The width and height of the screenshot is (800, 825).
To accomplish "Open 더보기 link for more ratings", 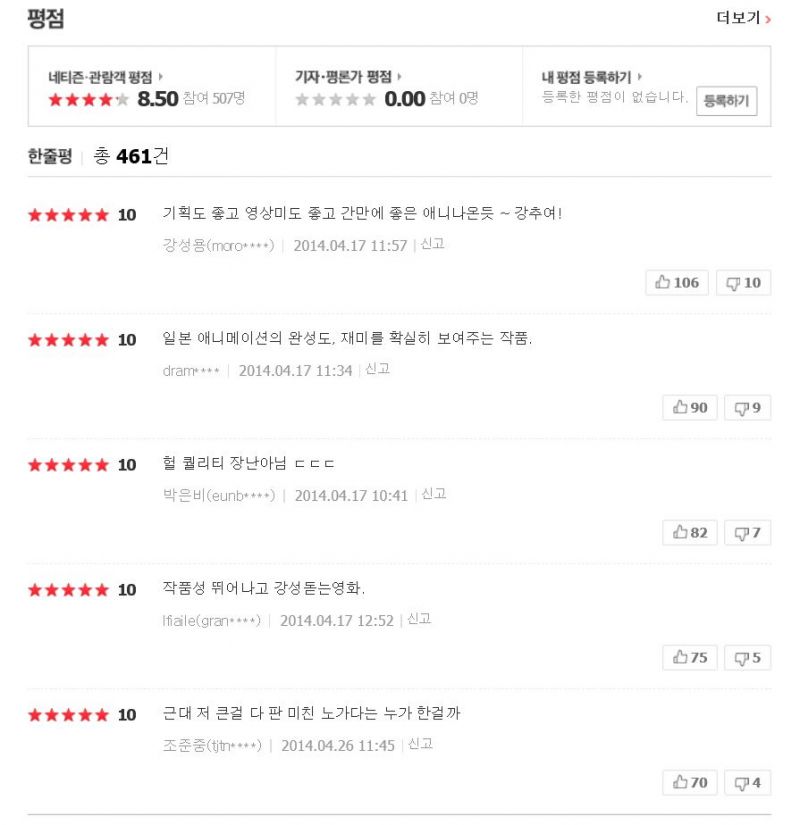I will coord(743,18).
